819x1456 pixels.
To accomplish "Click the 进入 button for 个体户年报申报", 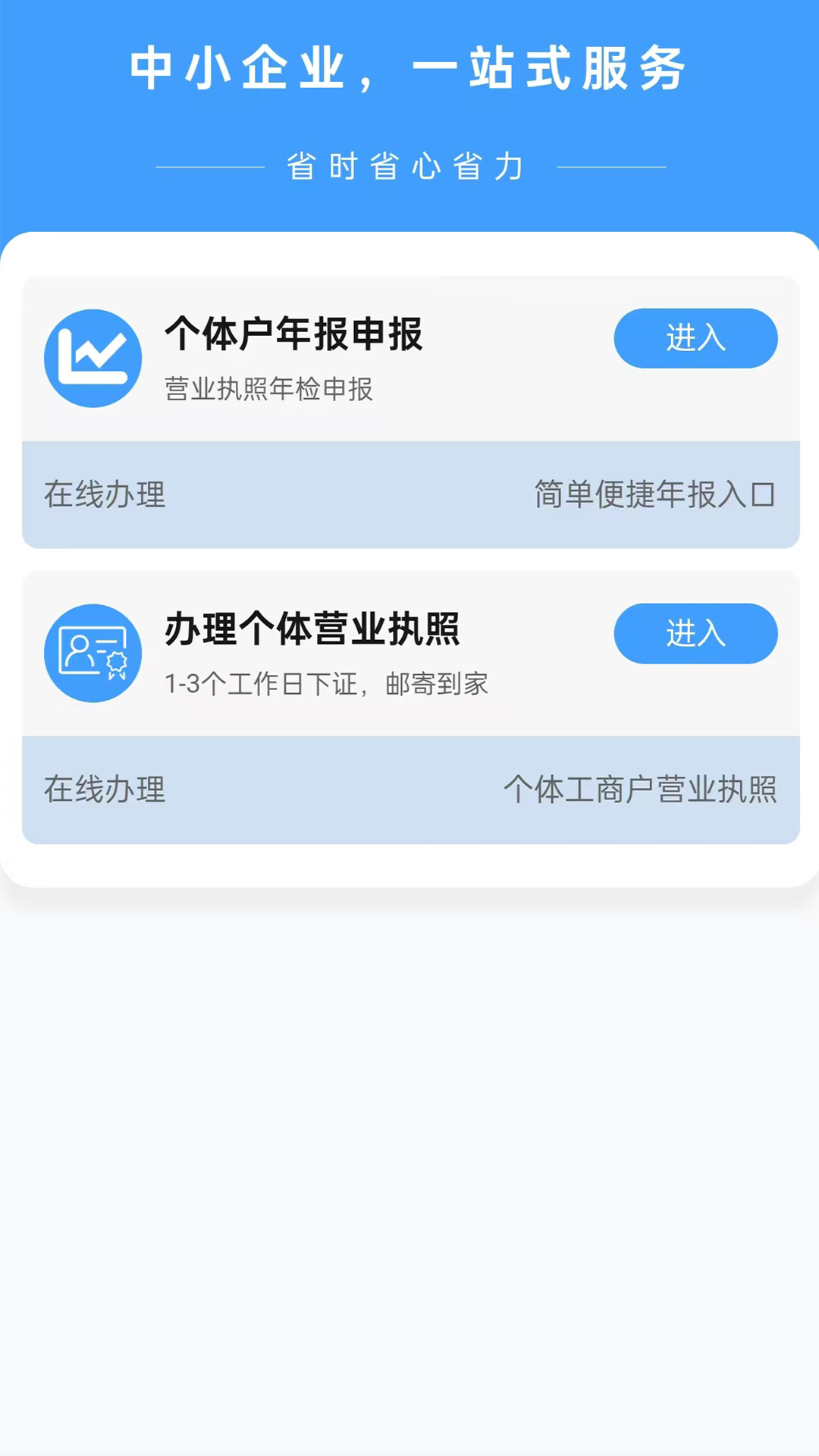I will [x=695, y=339].
